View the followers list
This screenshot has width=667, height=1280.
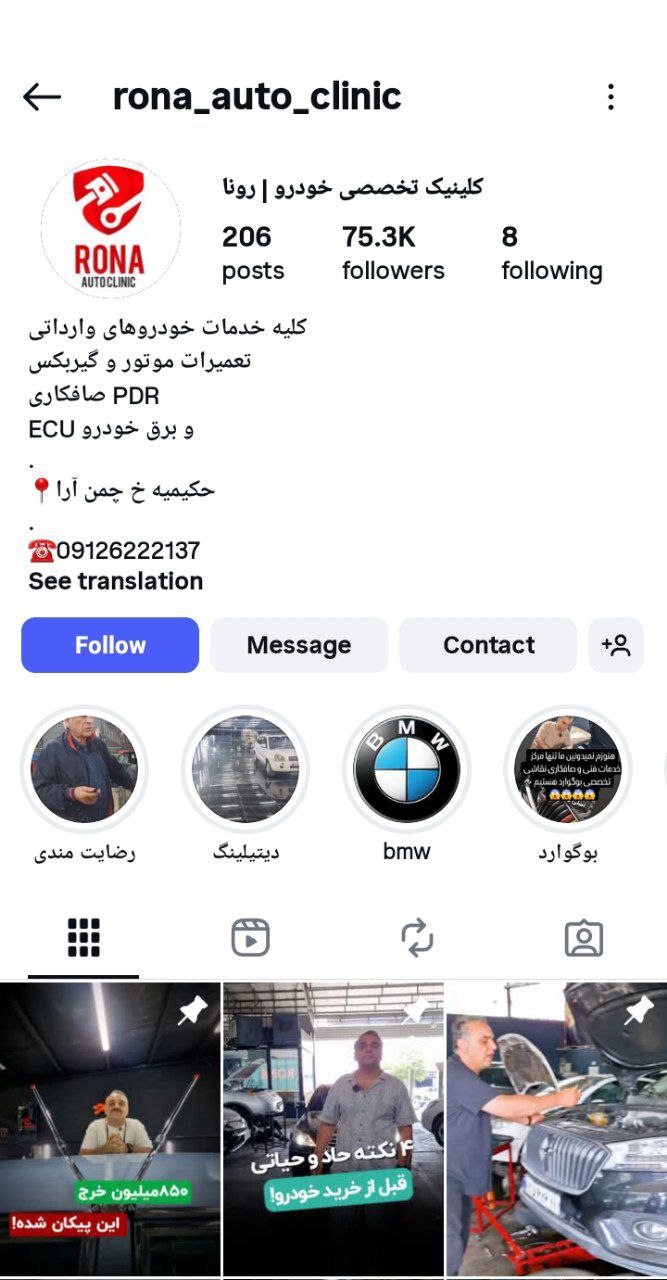coord(393,253)
